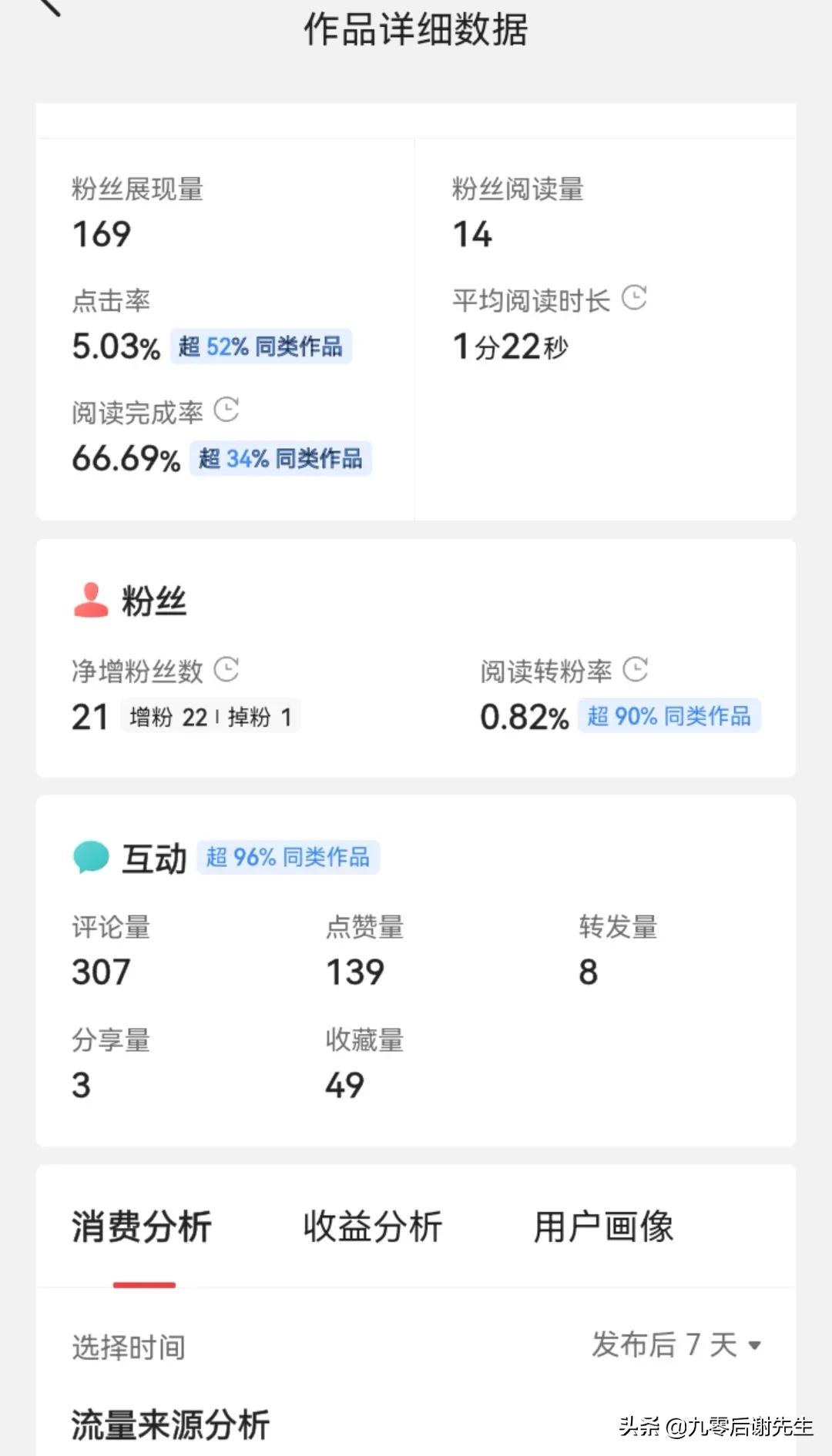The height and width of the screenshot is (1456, 832).
Task: Tap the 超96%同类作品 badge beside 互动
Action: point(288,855)
